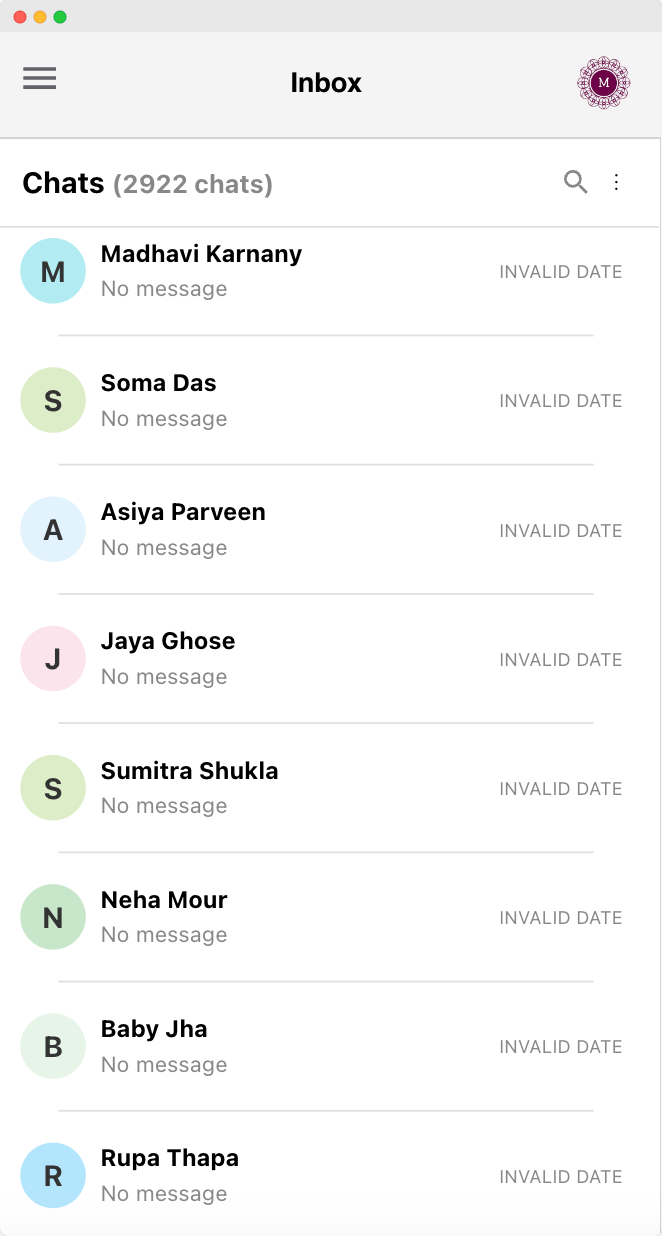
Task: Open the chat with Baby Jha
Action: pyautogui.click(x=330, y=1046)
